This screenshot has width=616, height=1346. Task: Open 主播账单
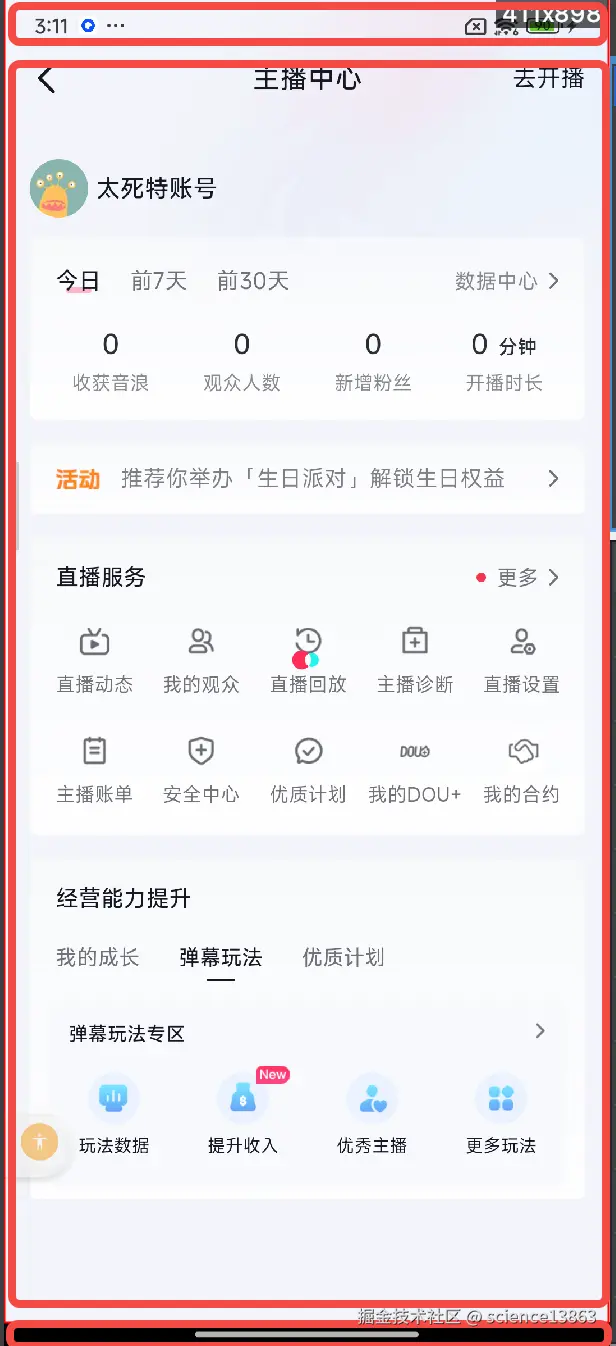coord(94,769)
